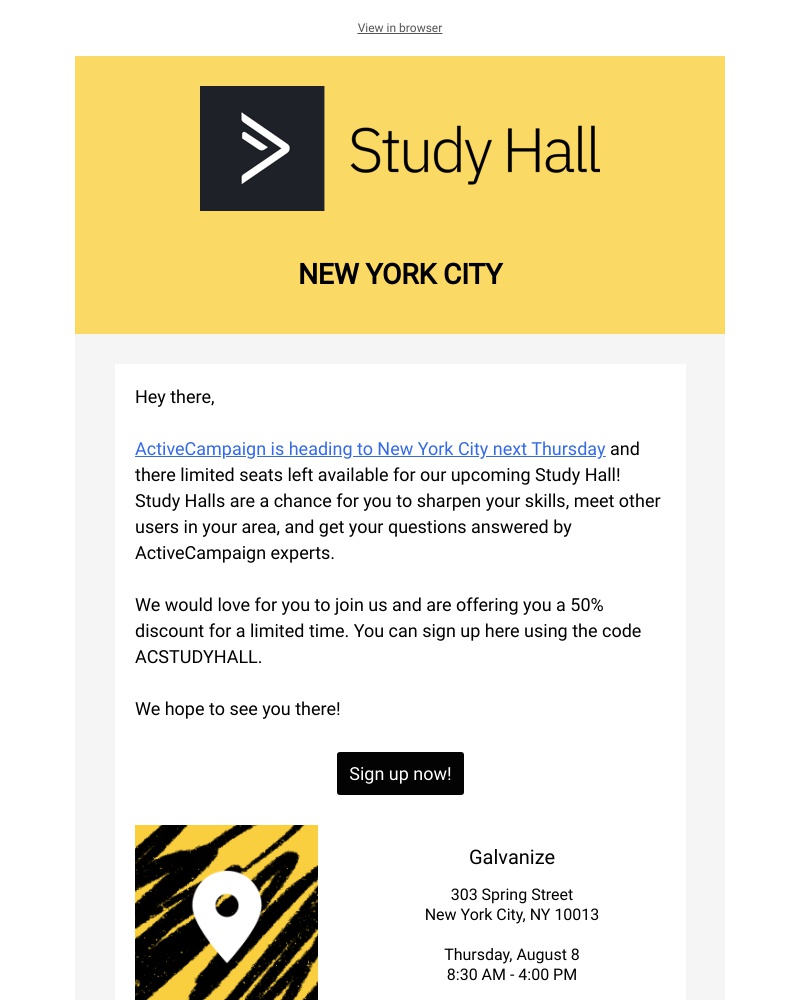Click the NEW YORK CITY heading
The height and width of the screenshot is (1000, 800).
click(400, 274)
